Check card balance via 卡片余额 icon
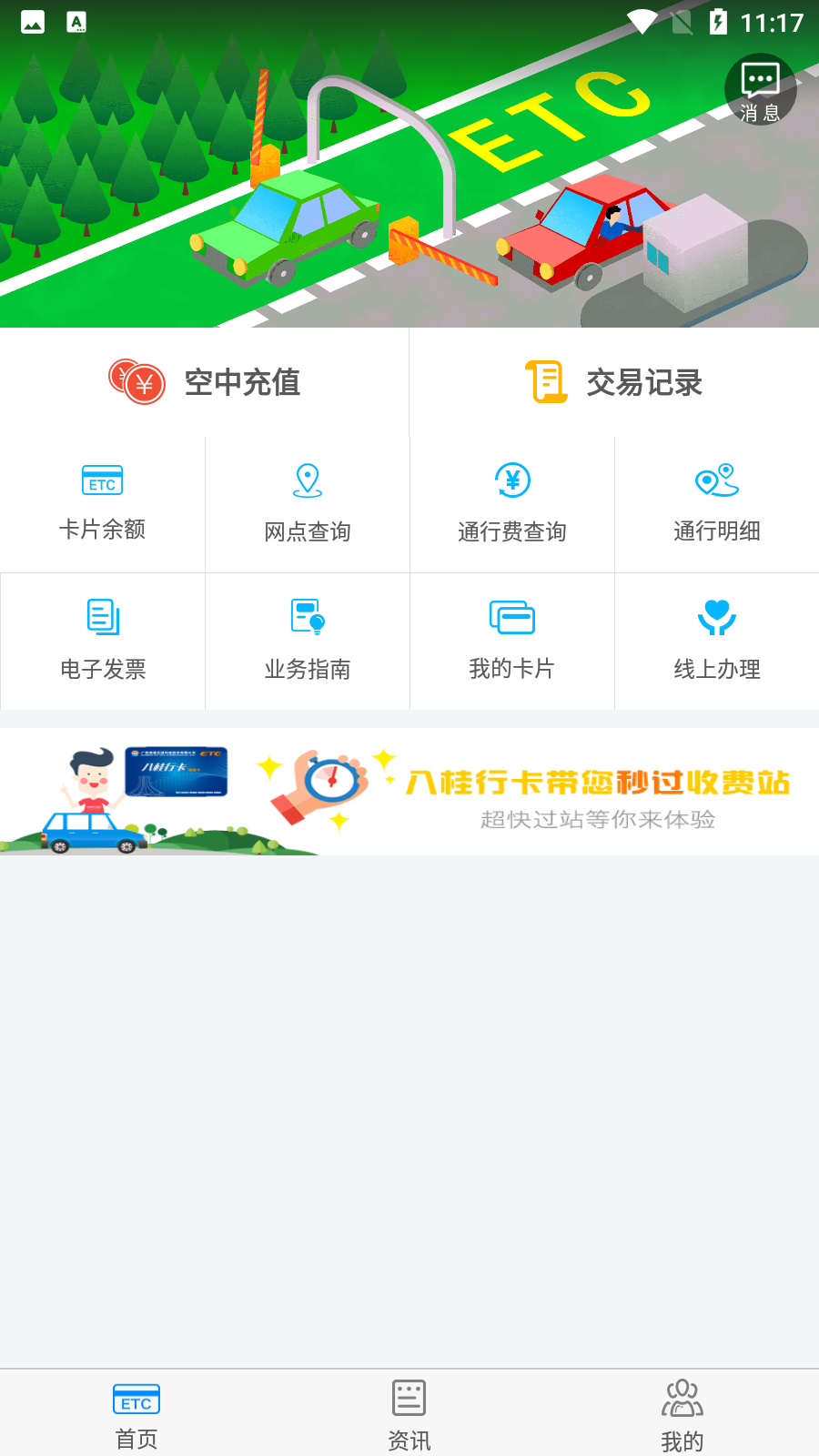 coord(102,503)
